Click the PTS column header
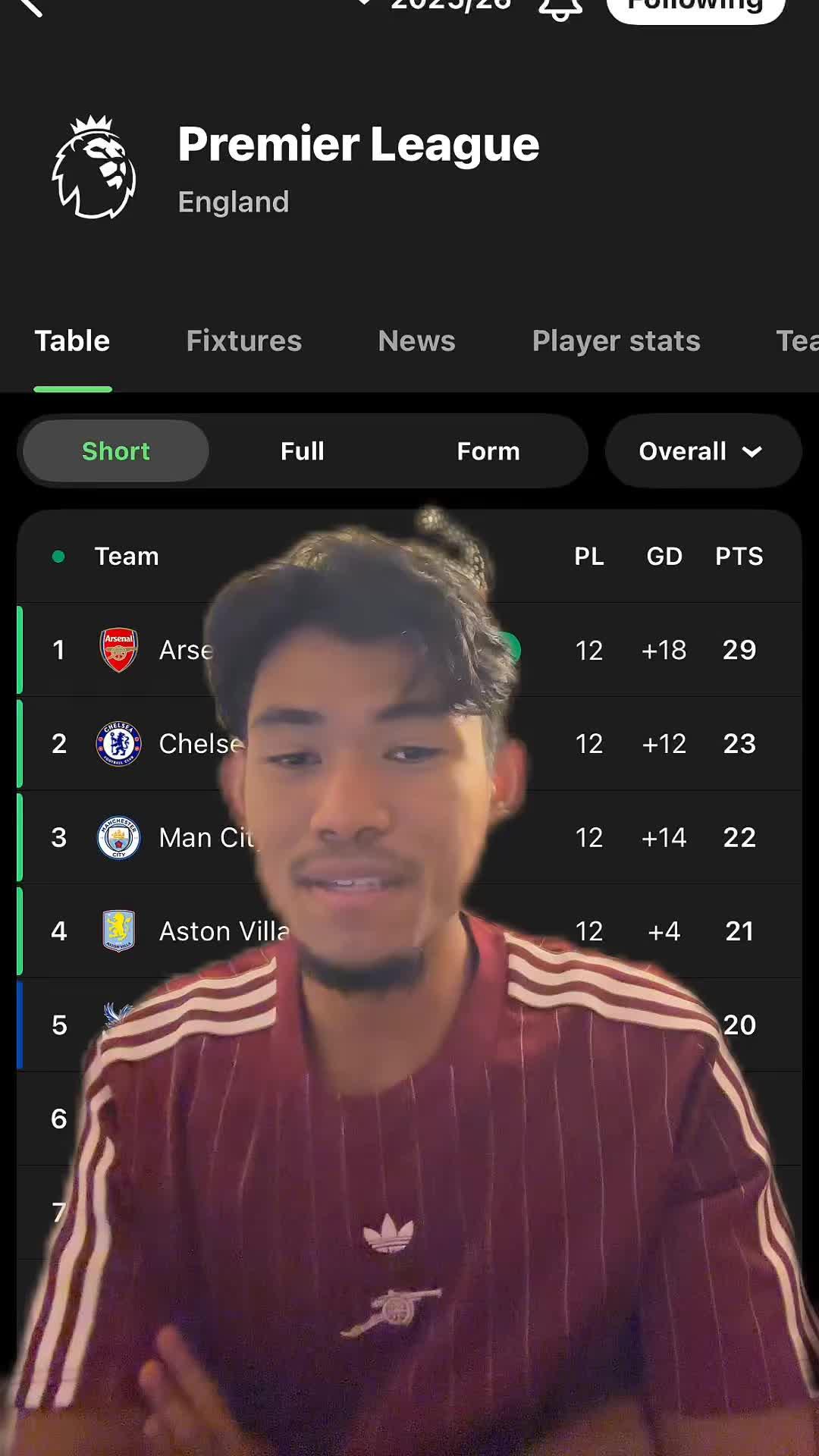 click(739, 556)
